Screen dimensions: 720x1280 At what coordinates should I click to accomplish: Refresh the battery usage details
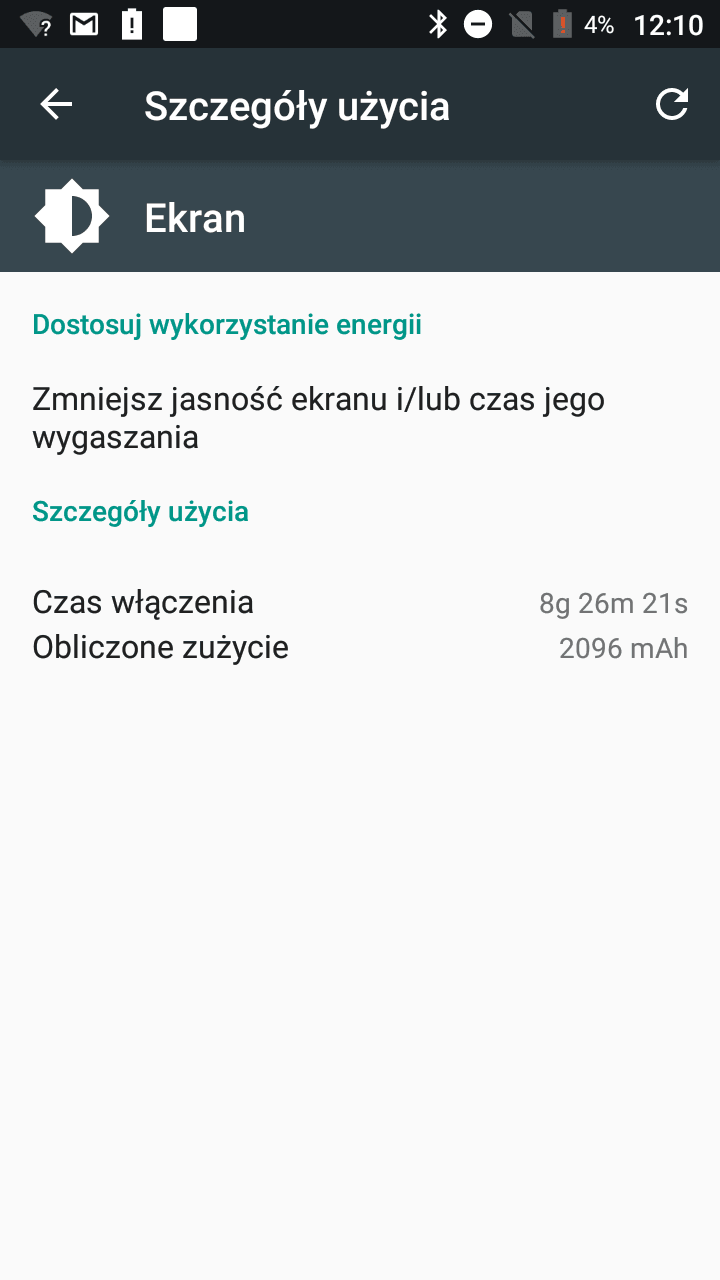pos(672,105)
